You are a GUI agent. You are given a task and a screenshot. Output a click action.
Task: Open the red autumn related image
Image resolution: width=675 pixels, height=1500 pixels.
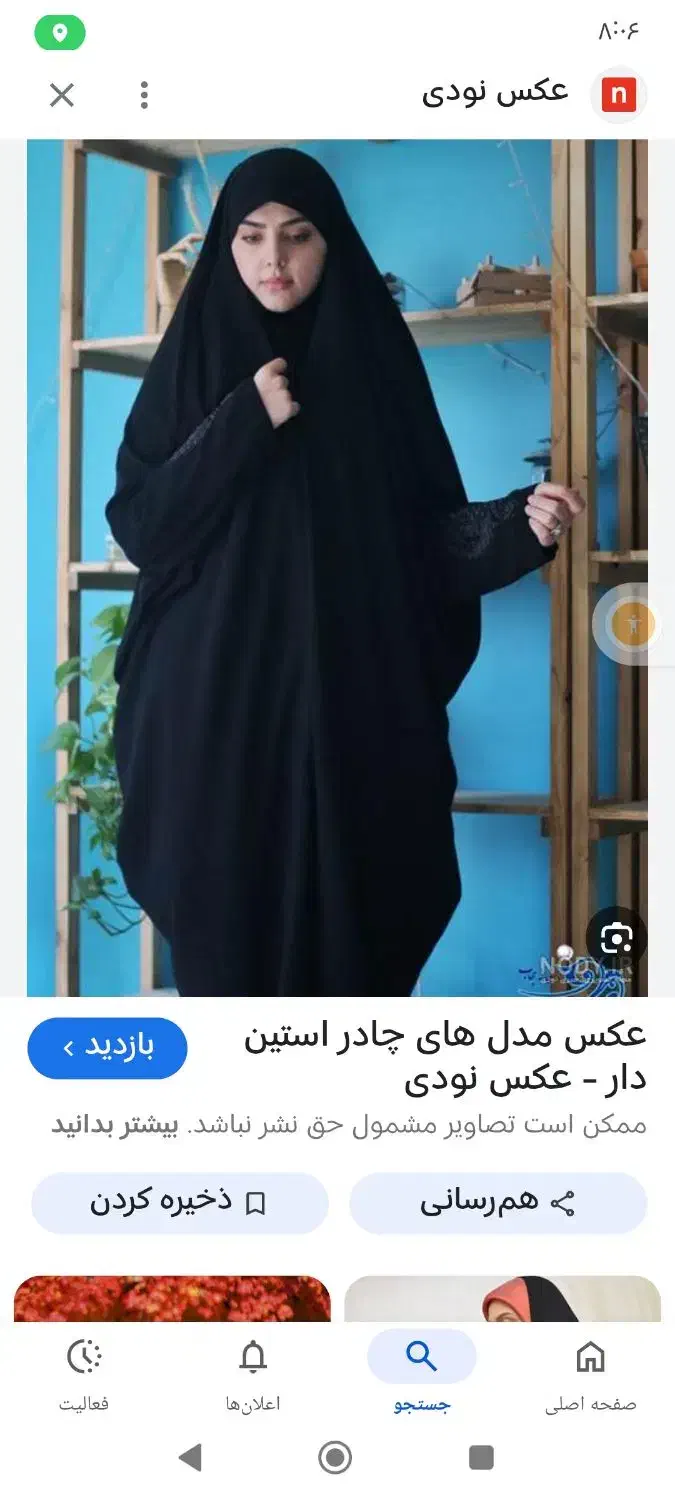pos(172,1299)
